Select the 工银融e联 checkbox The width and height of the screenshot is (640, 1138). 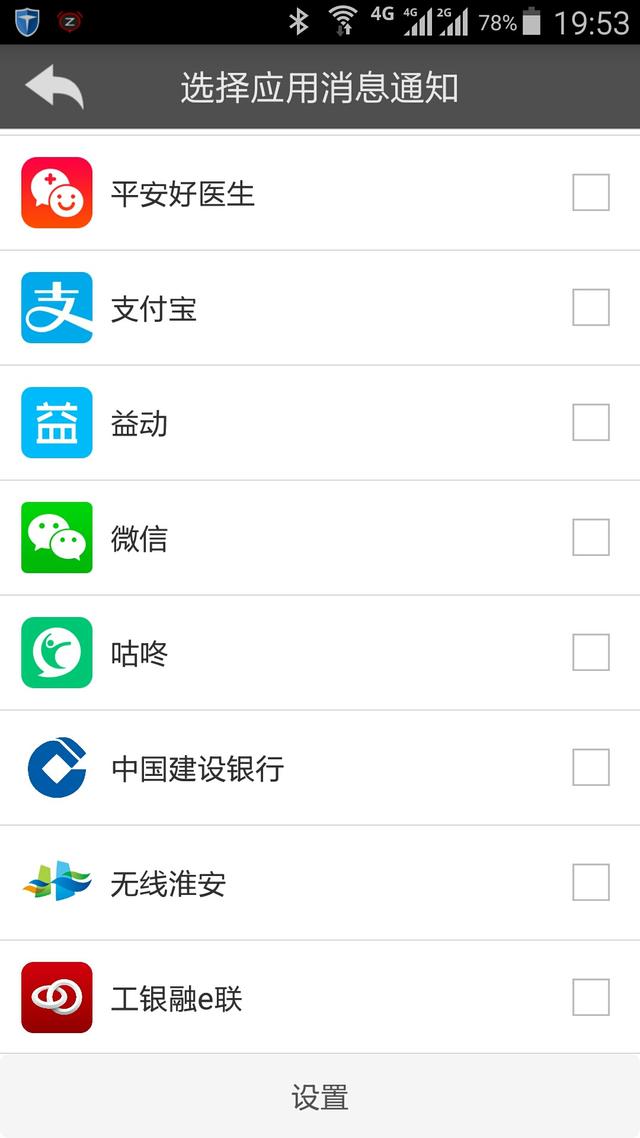(x=591, y=997)
